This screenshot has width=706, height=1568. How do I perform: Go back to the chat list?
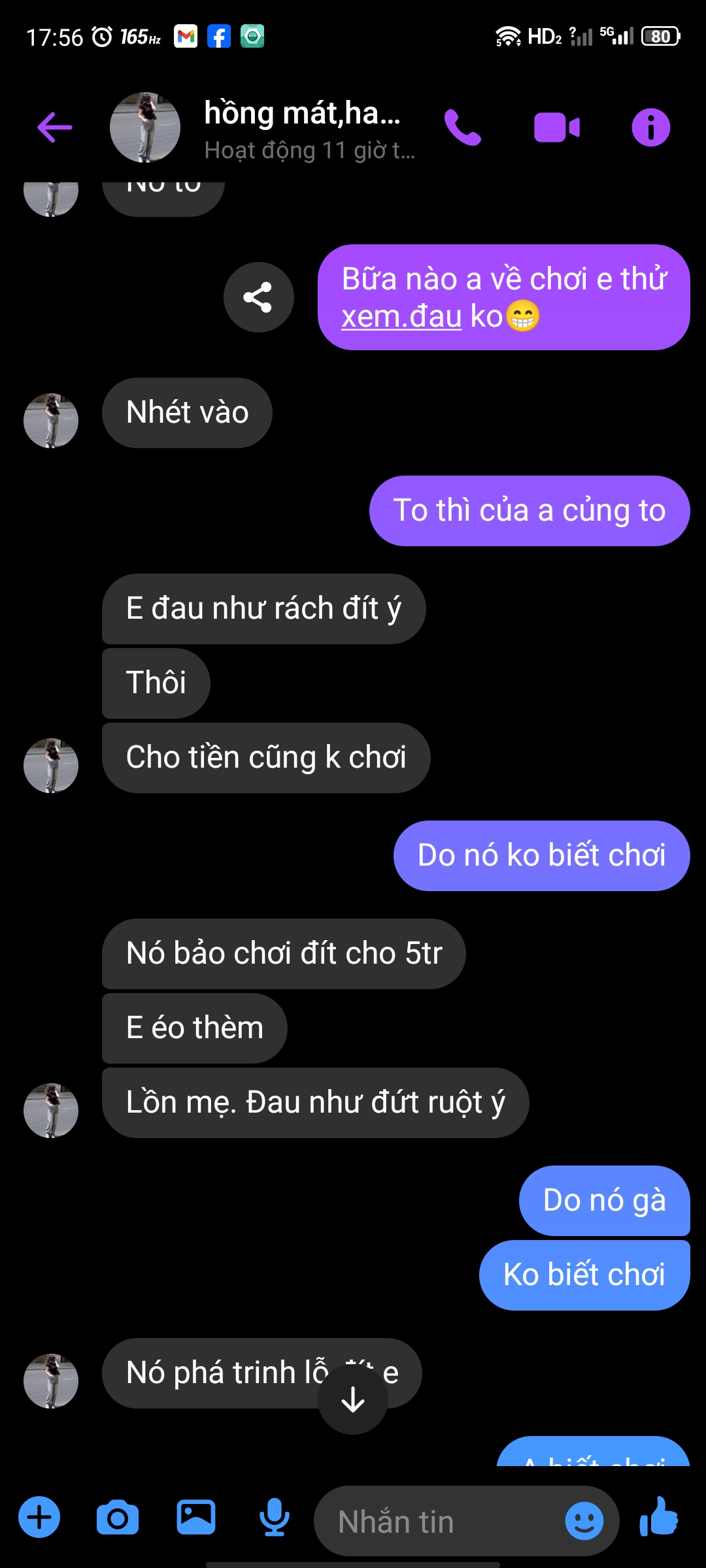click(55, 127)
